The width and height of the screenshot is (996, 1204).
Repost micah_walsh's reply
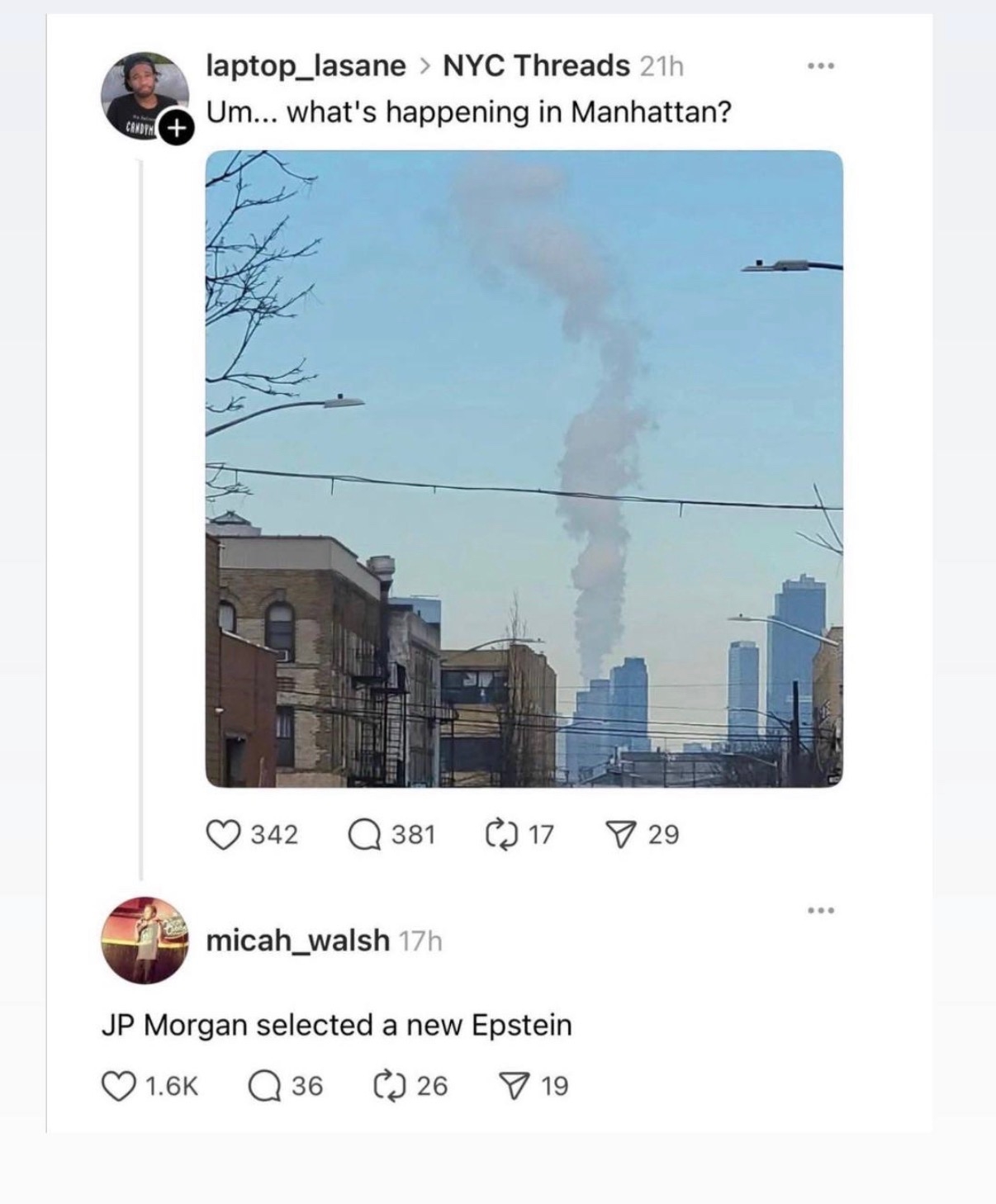click(388, 1085)
